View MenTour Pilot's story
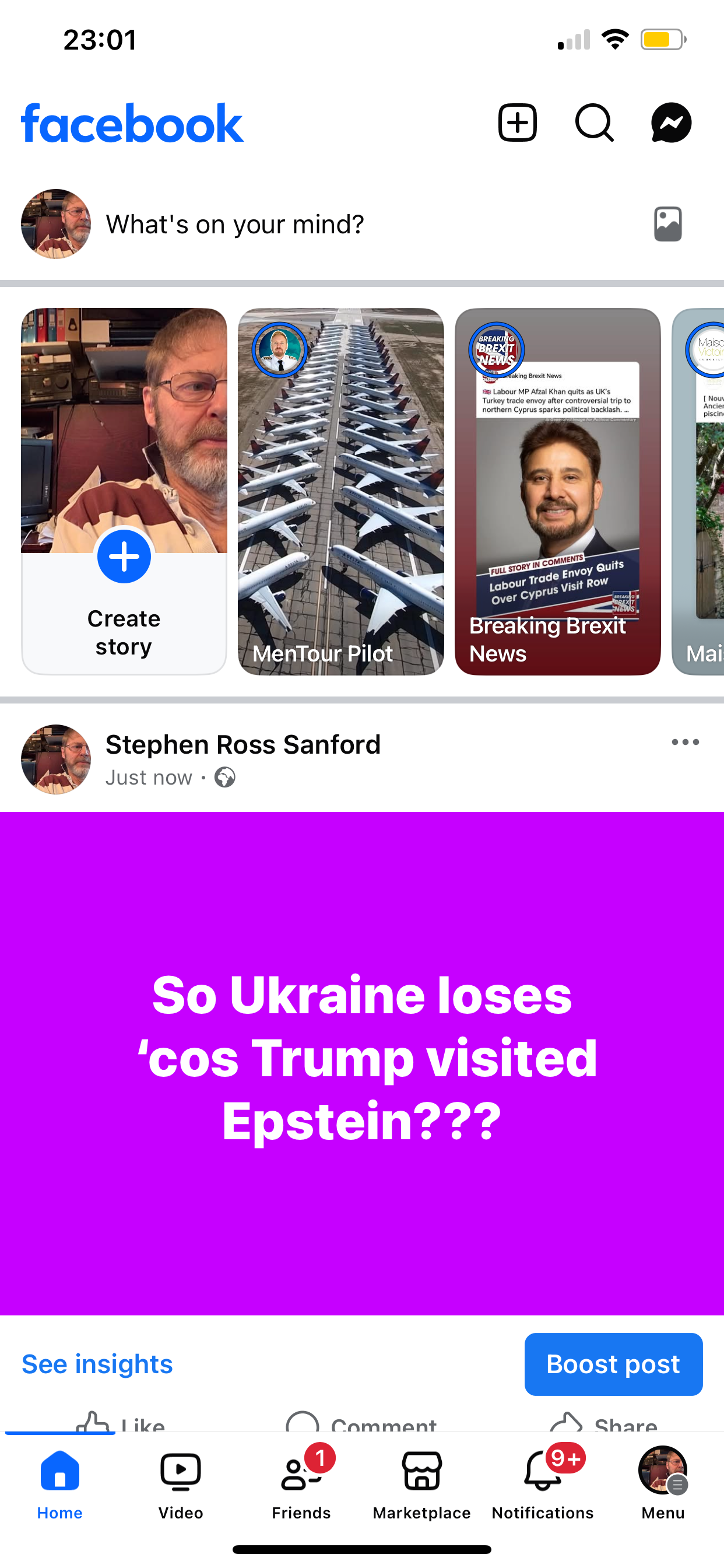Image resolution: width=724 pixels, height=1568 pixels. coord(340,491)
